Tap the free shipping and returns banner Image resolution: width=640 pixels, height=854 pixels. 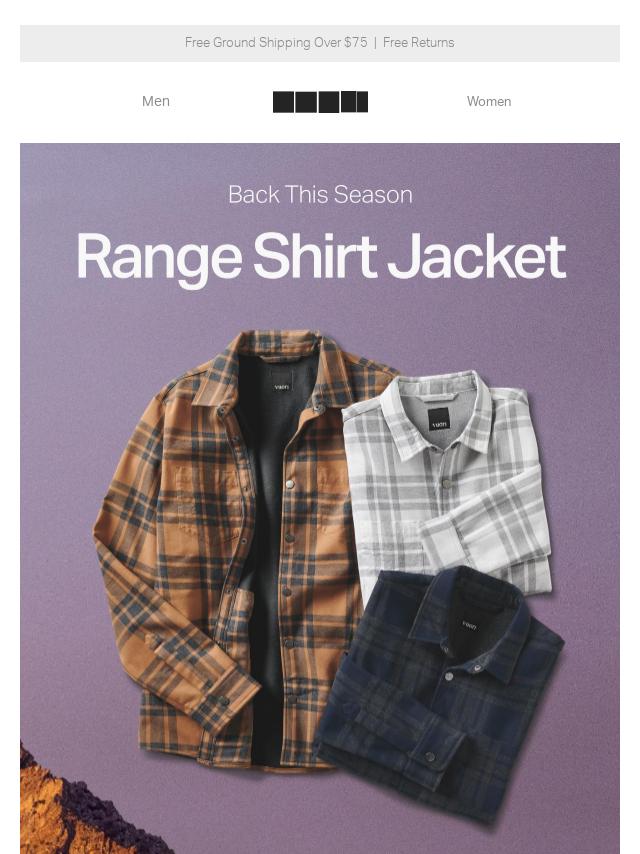click(319, 43)
